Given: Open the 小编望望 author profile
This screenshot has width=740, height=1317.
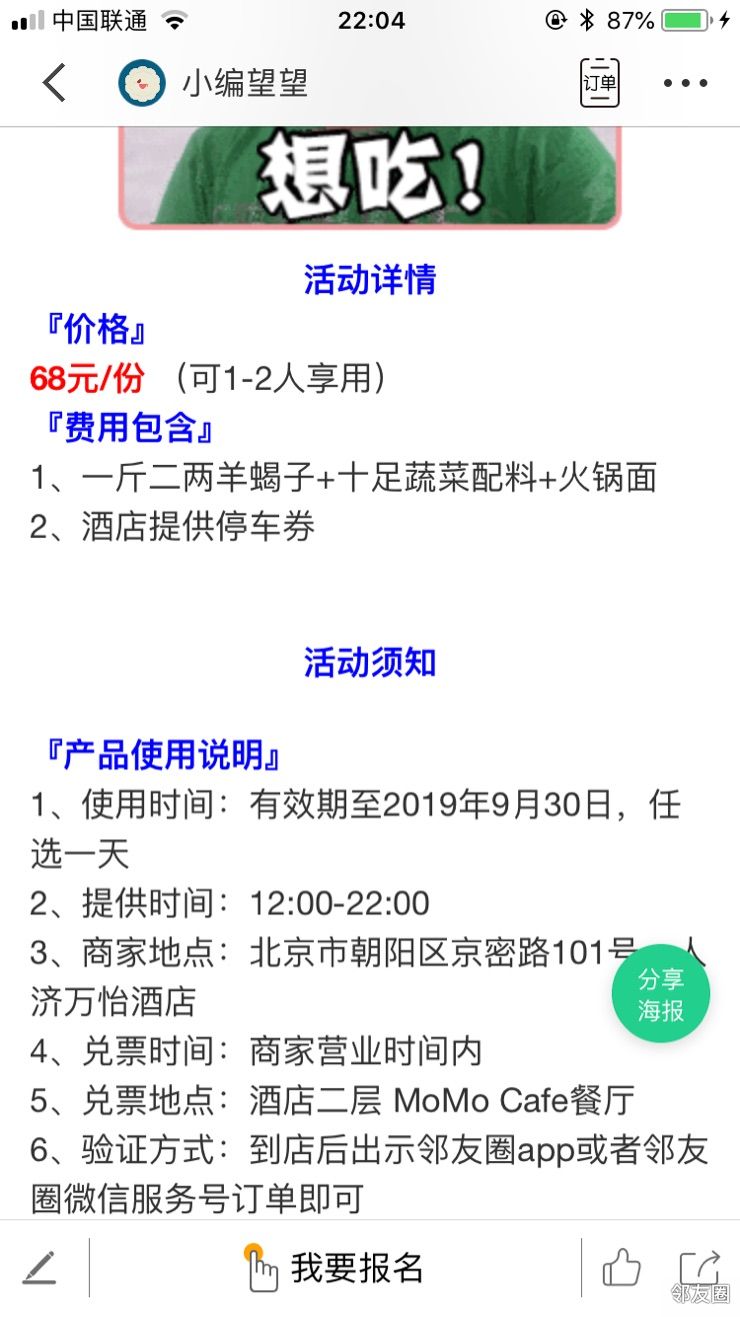Looking at the screenshot, I should [213, 83].
